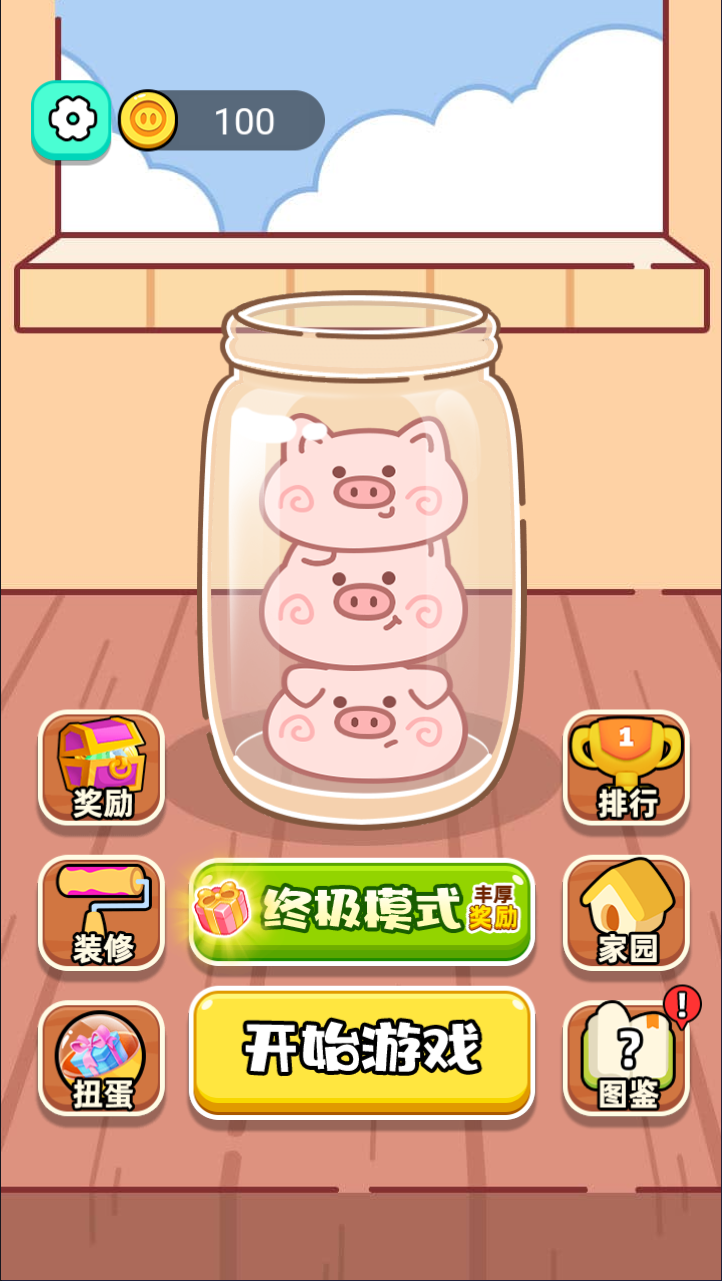Open the 装修 decoration menu
The height and width of the screenshot is (1281, 722).
tap(101, 913)
